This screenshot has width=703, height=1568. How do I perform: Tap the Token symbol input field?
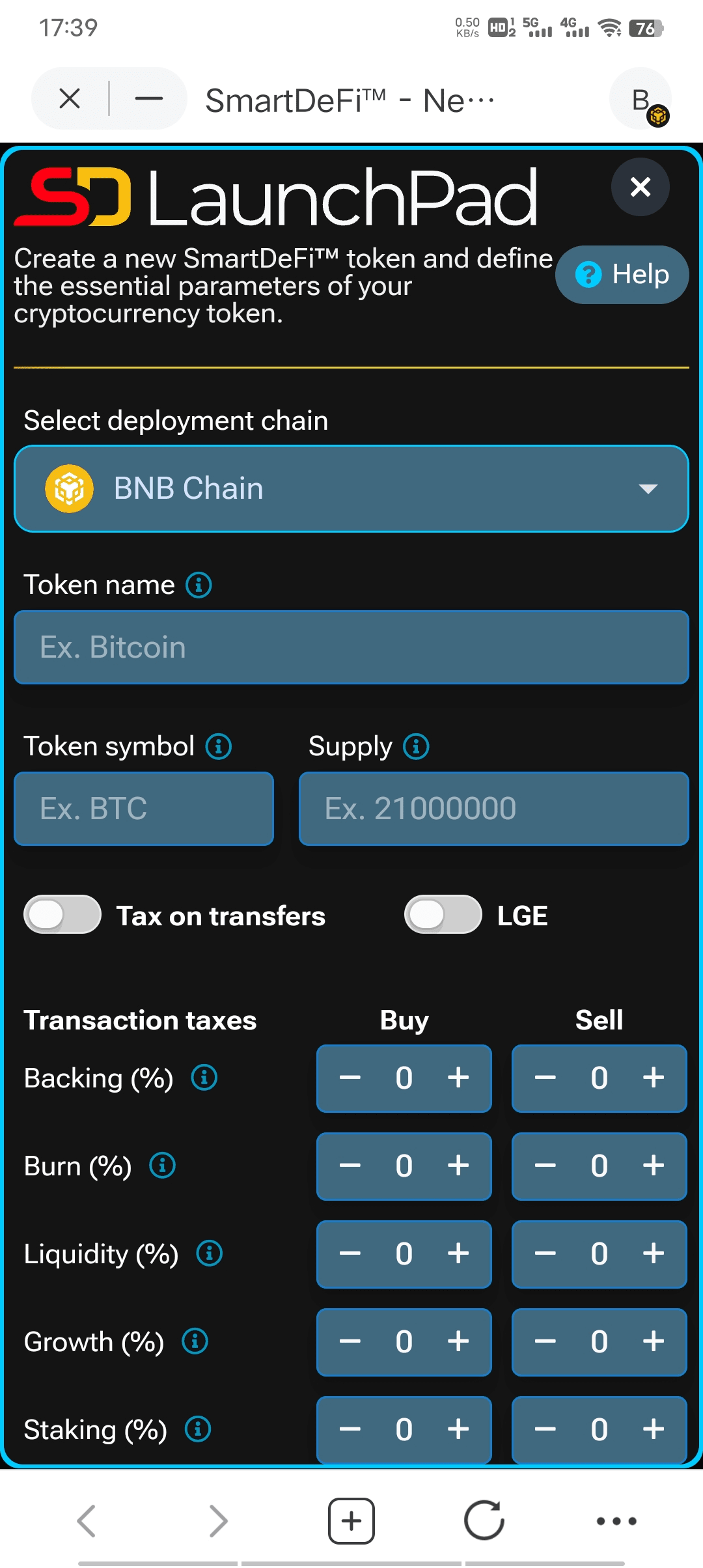coord(144,809)
